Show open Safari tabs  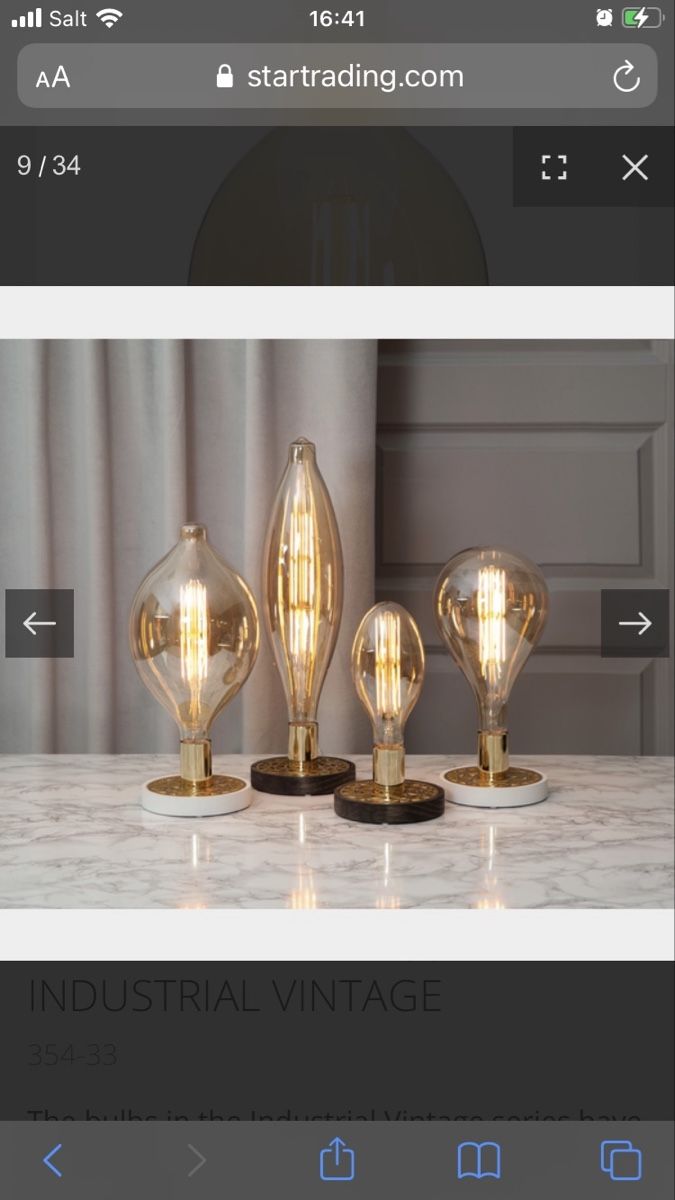point(620,1160)
